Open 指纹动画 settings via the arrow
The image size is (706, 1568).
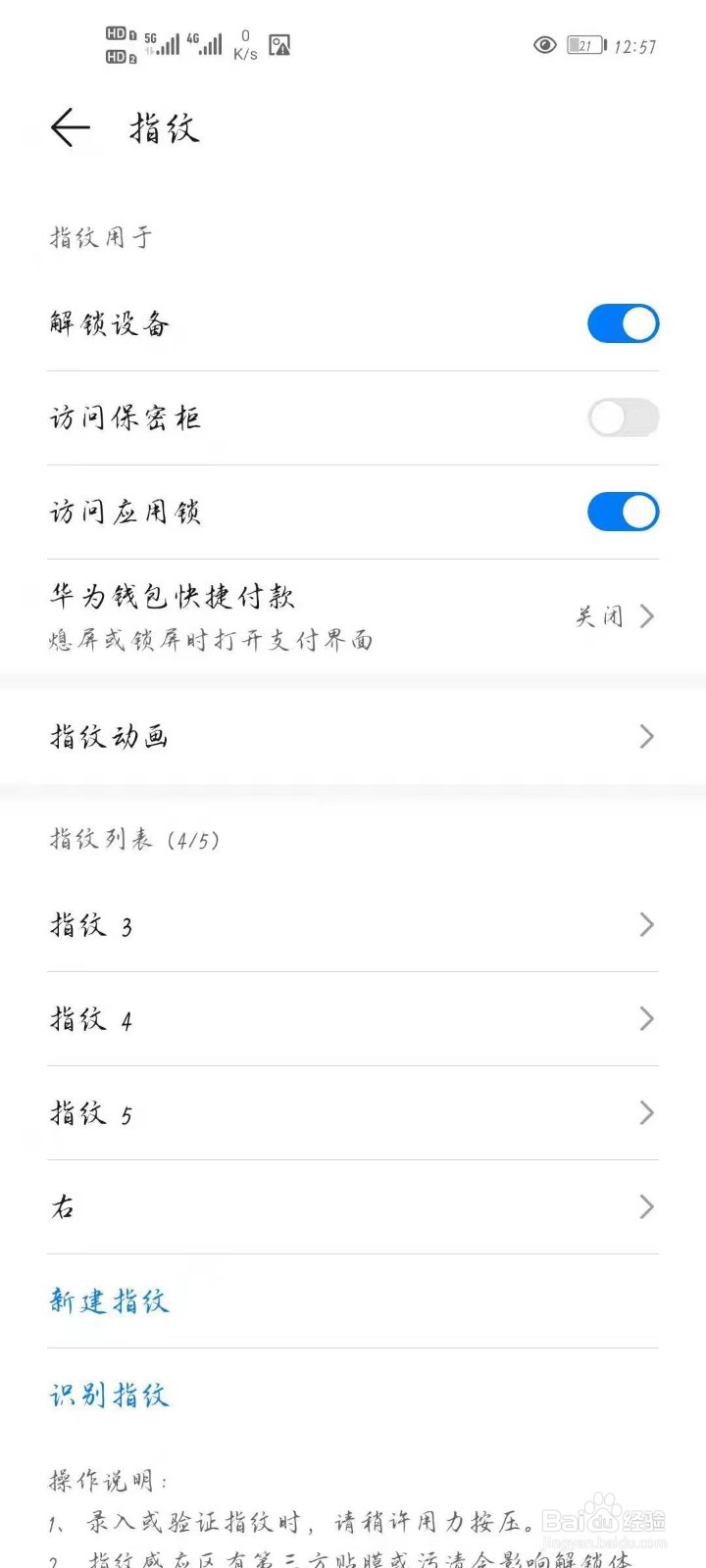(x=645, y=735)
